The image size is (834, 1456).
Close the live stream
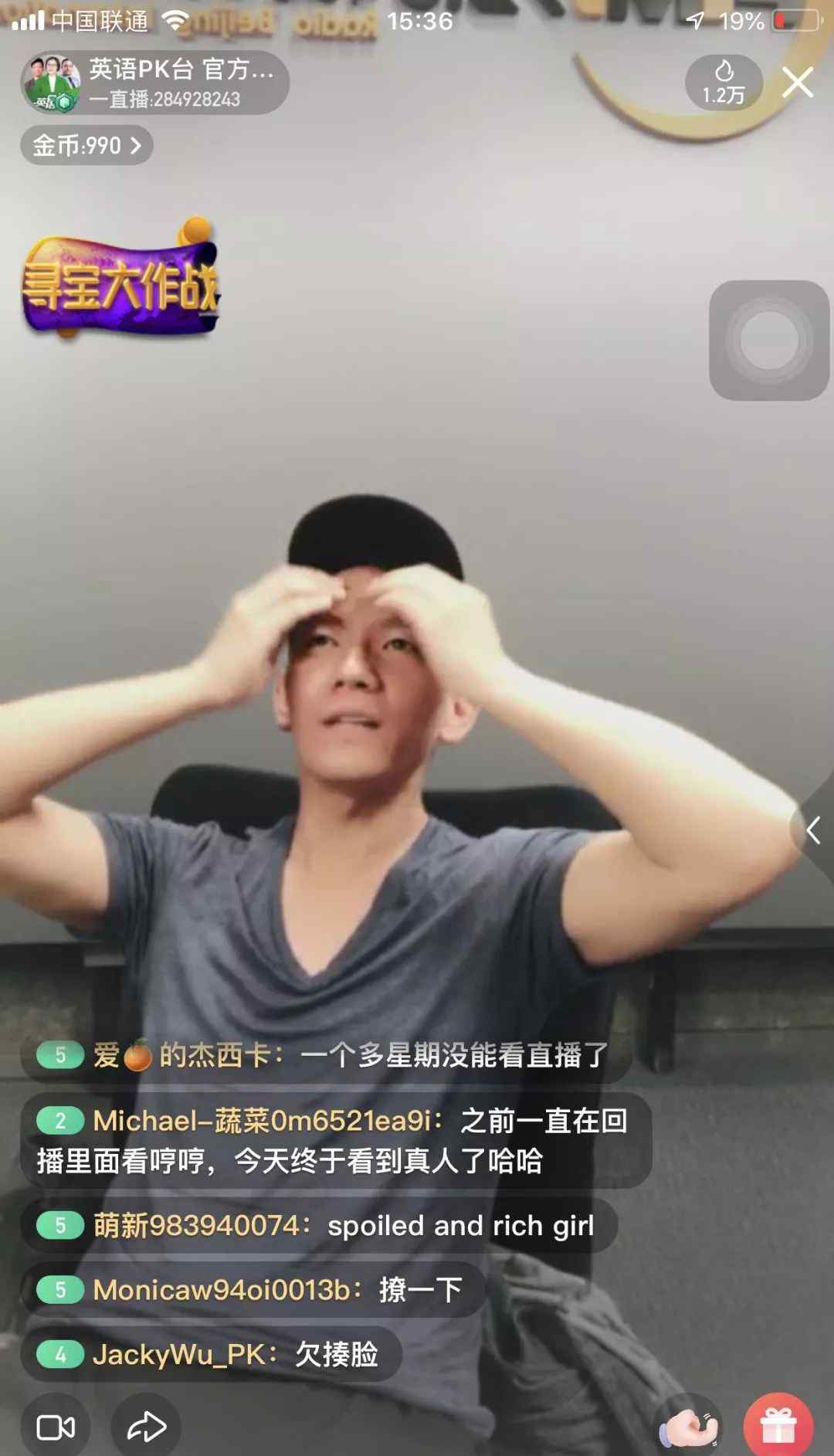[x=797, y=82]
